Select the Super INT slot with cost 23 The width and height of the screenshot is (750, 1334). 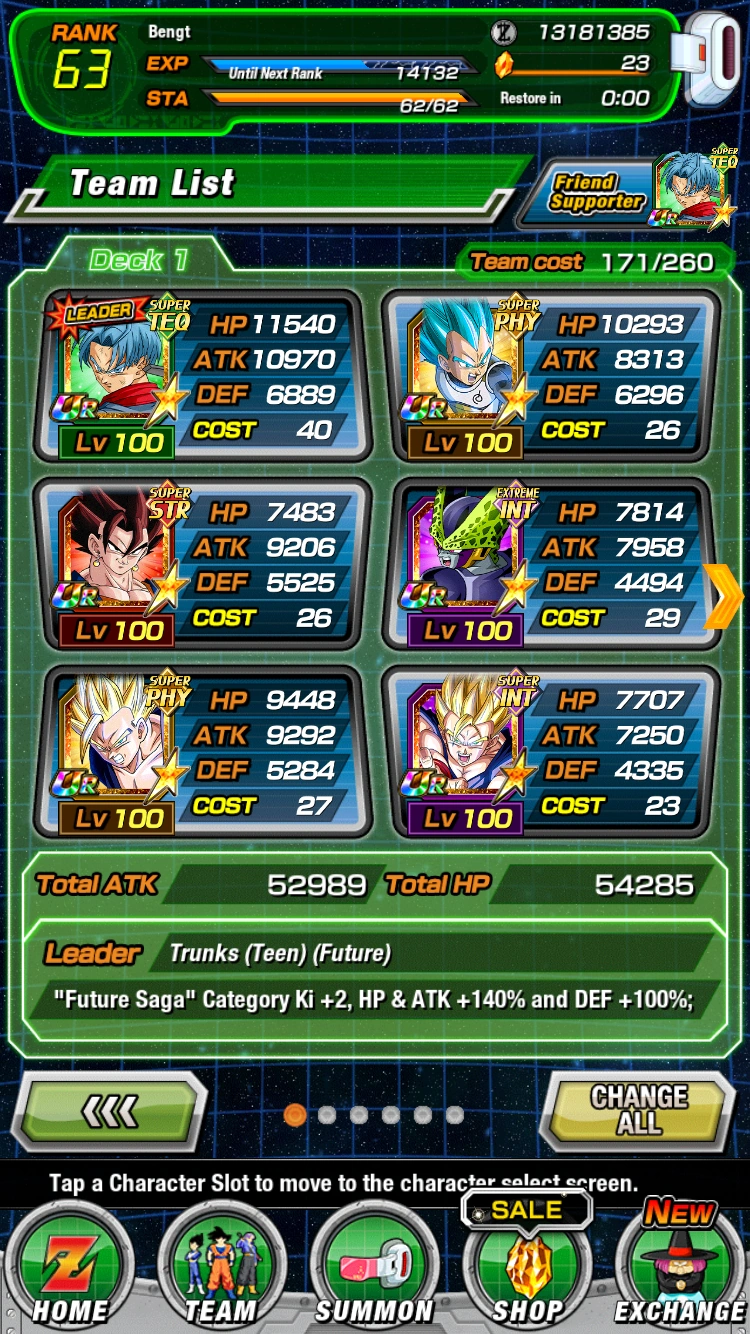tap(551, 751)
